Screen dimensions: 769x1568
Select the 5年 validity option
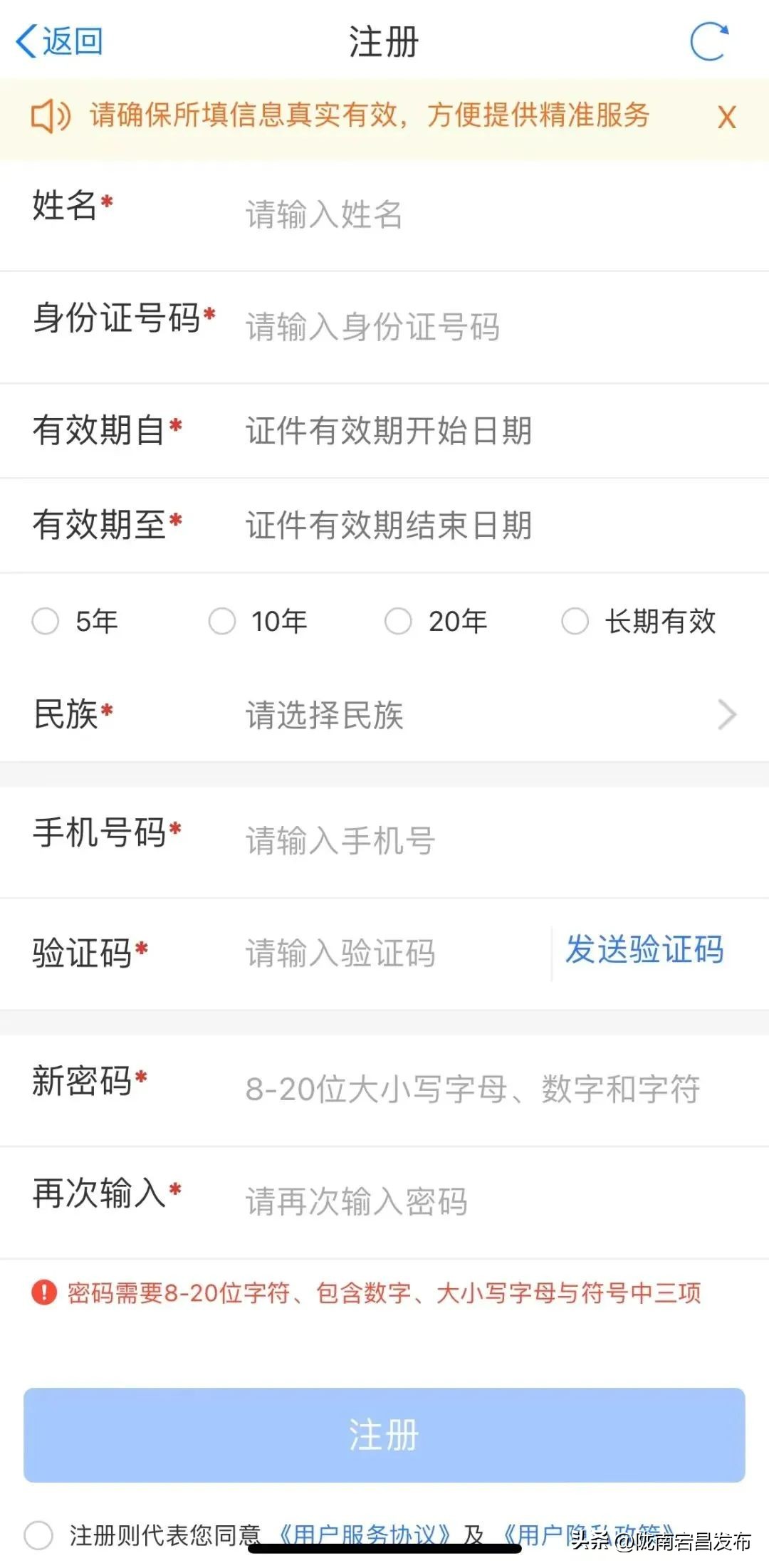(46, 621)
